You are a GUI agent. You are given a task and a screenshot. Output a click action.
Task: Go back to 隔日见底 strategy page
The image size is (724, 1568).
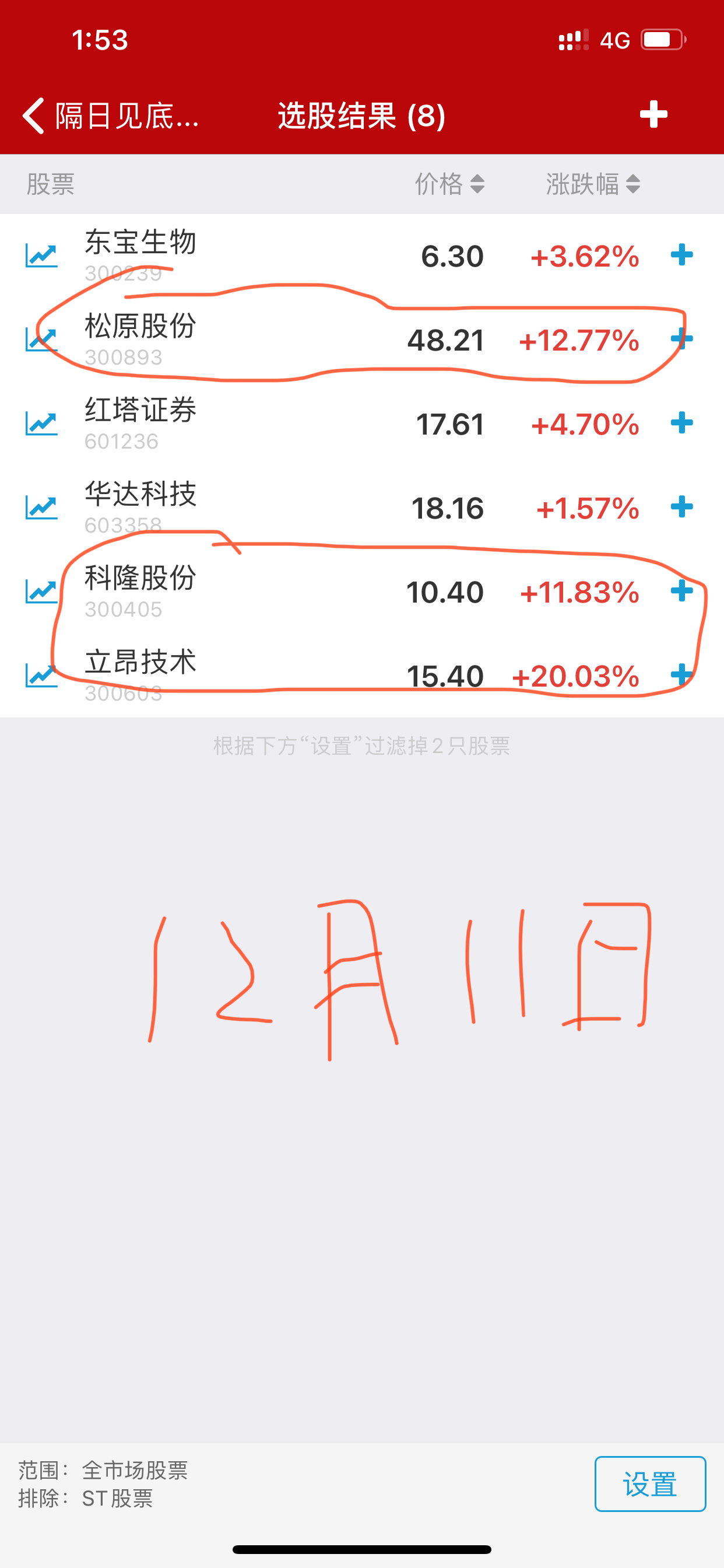(x=110, y=115)
